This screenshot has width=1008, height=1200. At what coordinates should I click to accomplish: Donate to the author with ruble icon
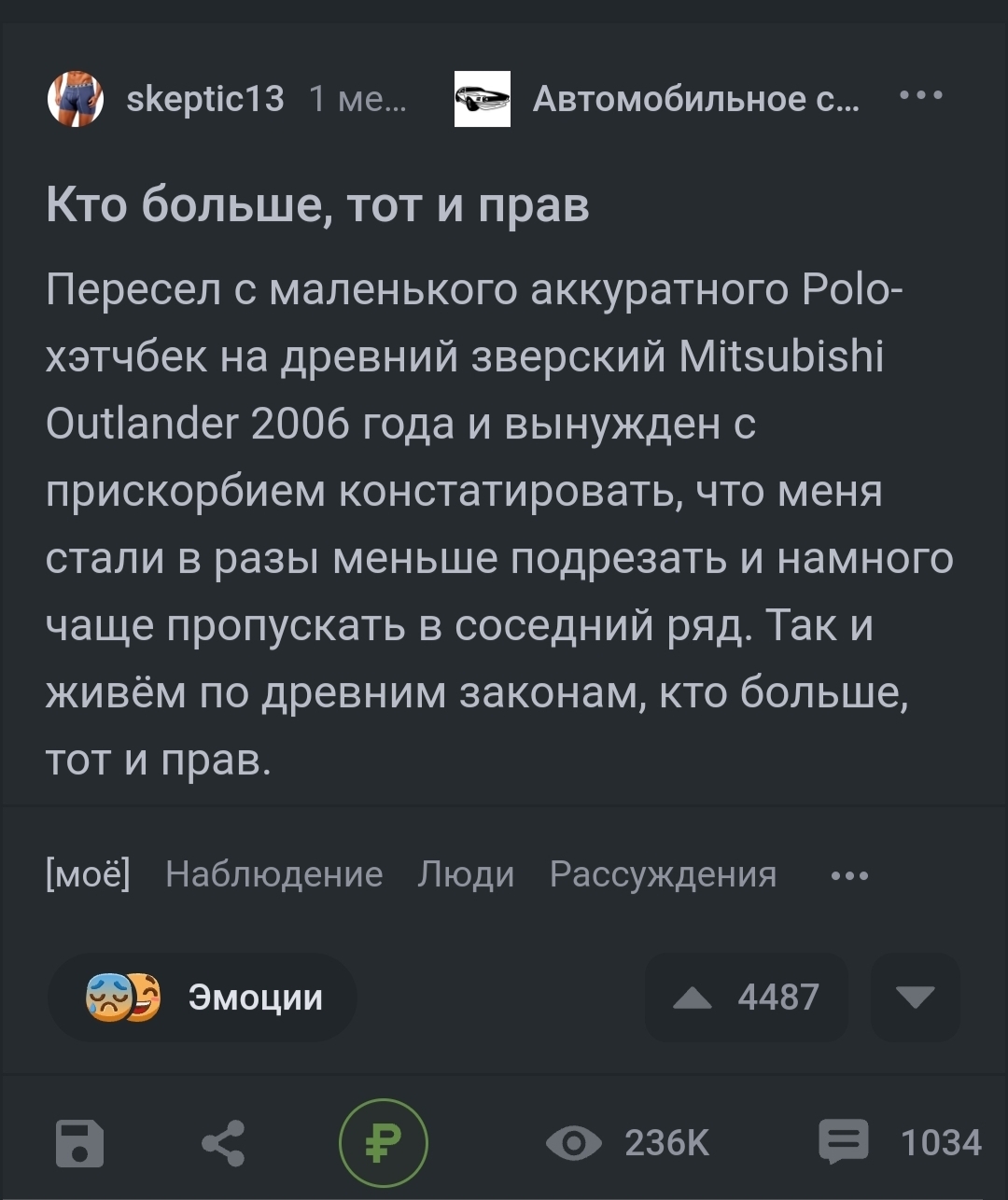point(383,1143)
